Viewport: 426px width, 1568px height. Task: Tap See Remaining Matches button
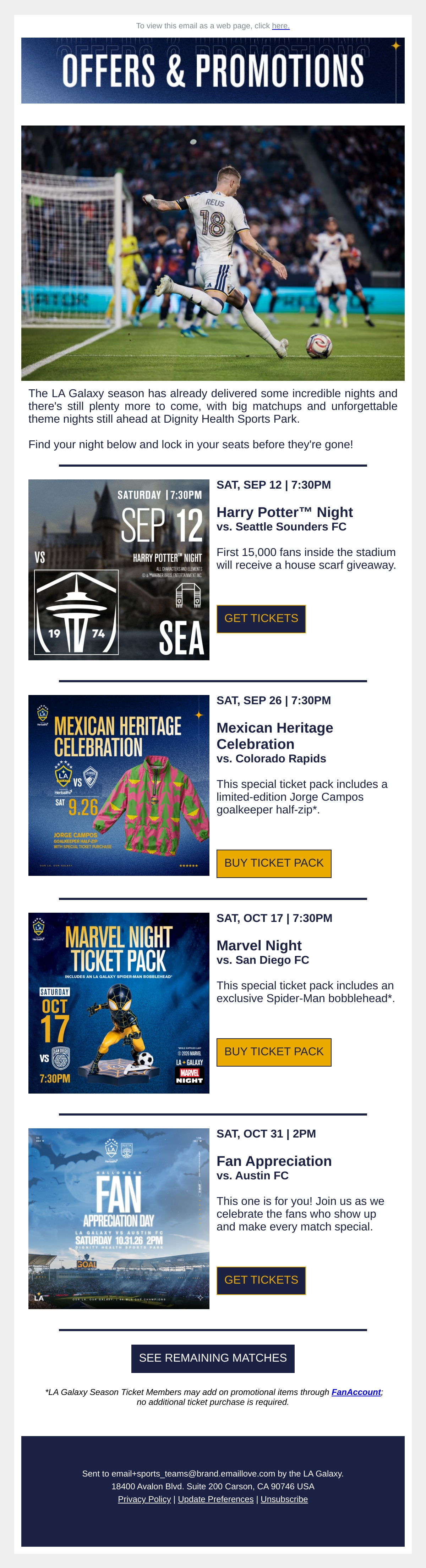coord(213,1358)
